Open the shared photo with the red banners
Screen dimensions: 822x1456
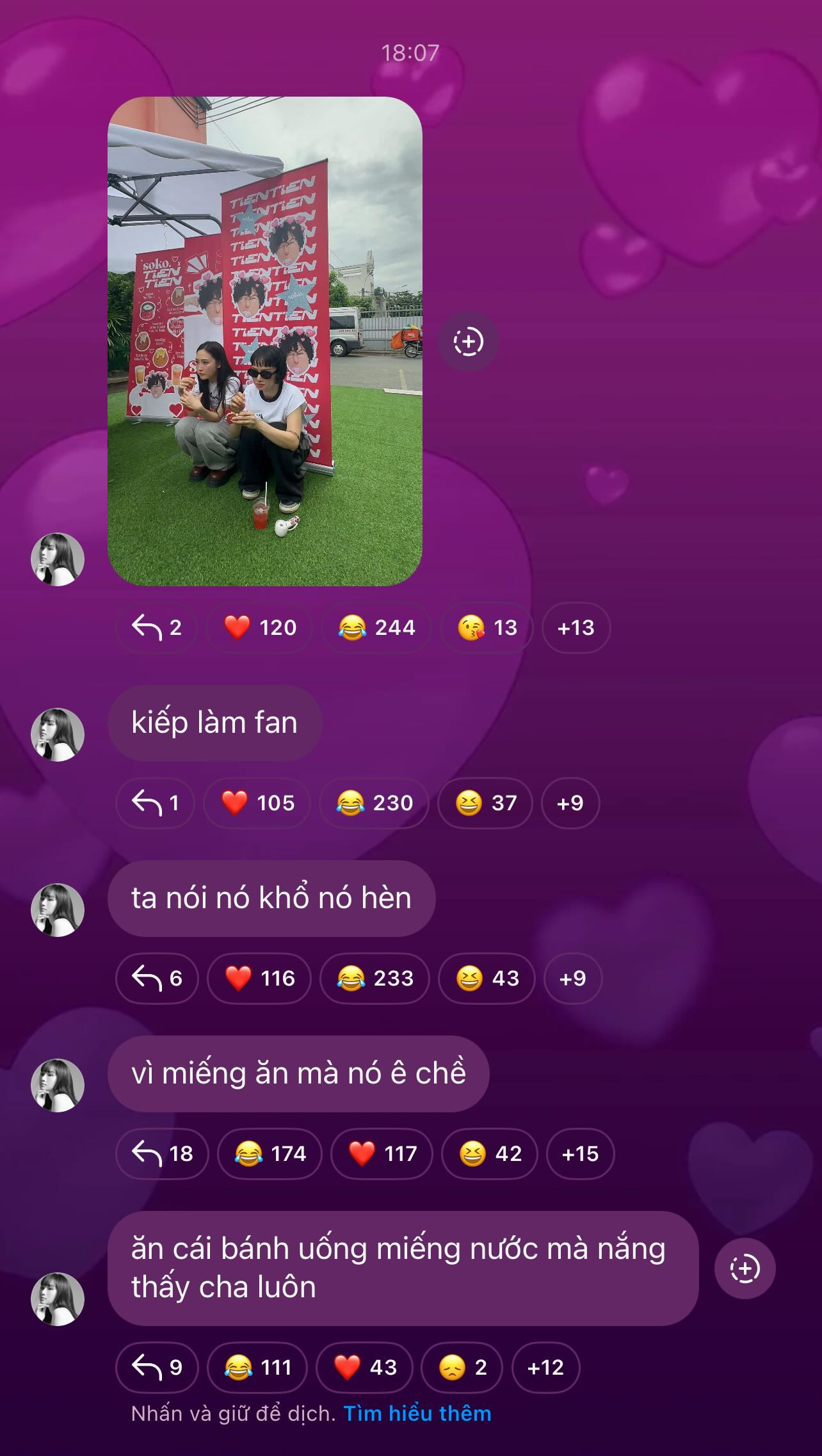264,340
